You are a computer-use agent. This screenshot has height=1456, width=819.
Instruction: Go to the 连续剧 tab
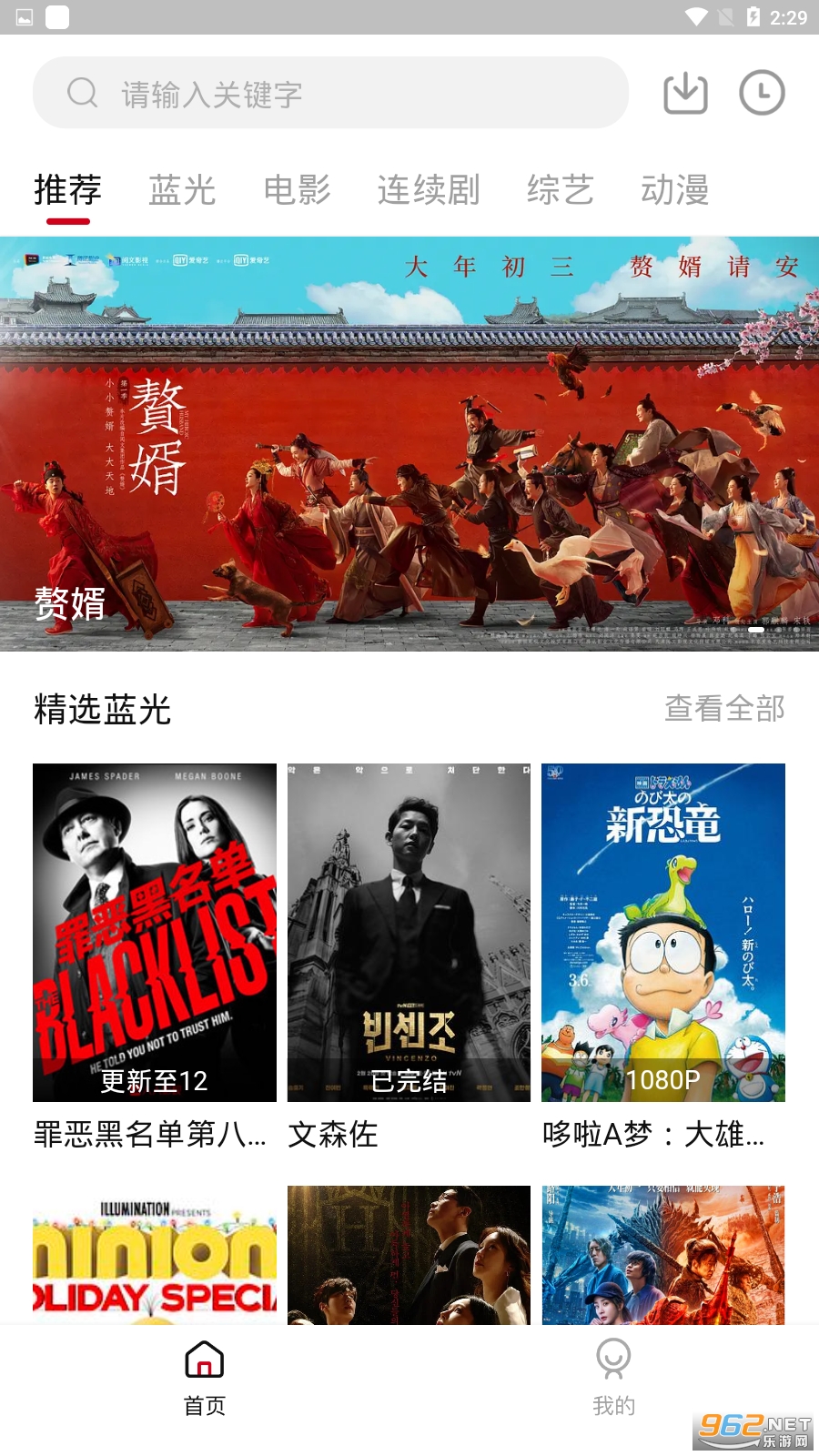point(428,190)
